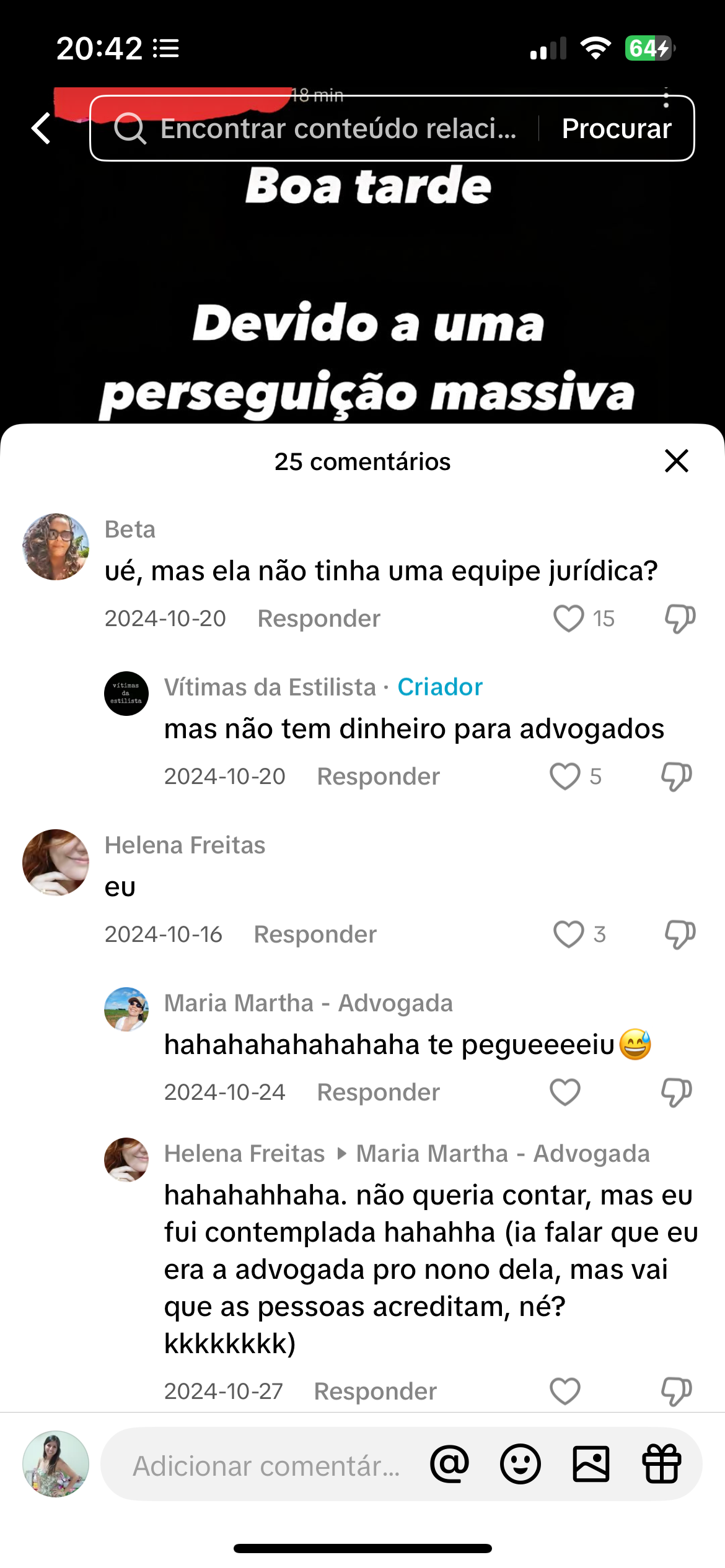Open the gift icon
This screenshot has height=1568, width=725.
[661, 1464]
